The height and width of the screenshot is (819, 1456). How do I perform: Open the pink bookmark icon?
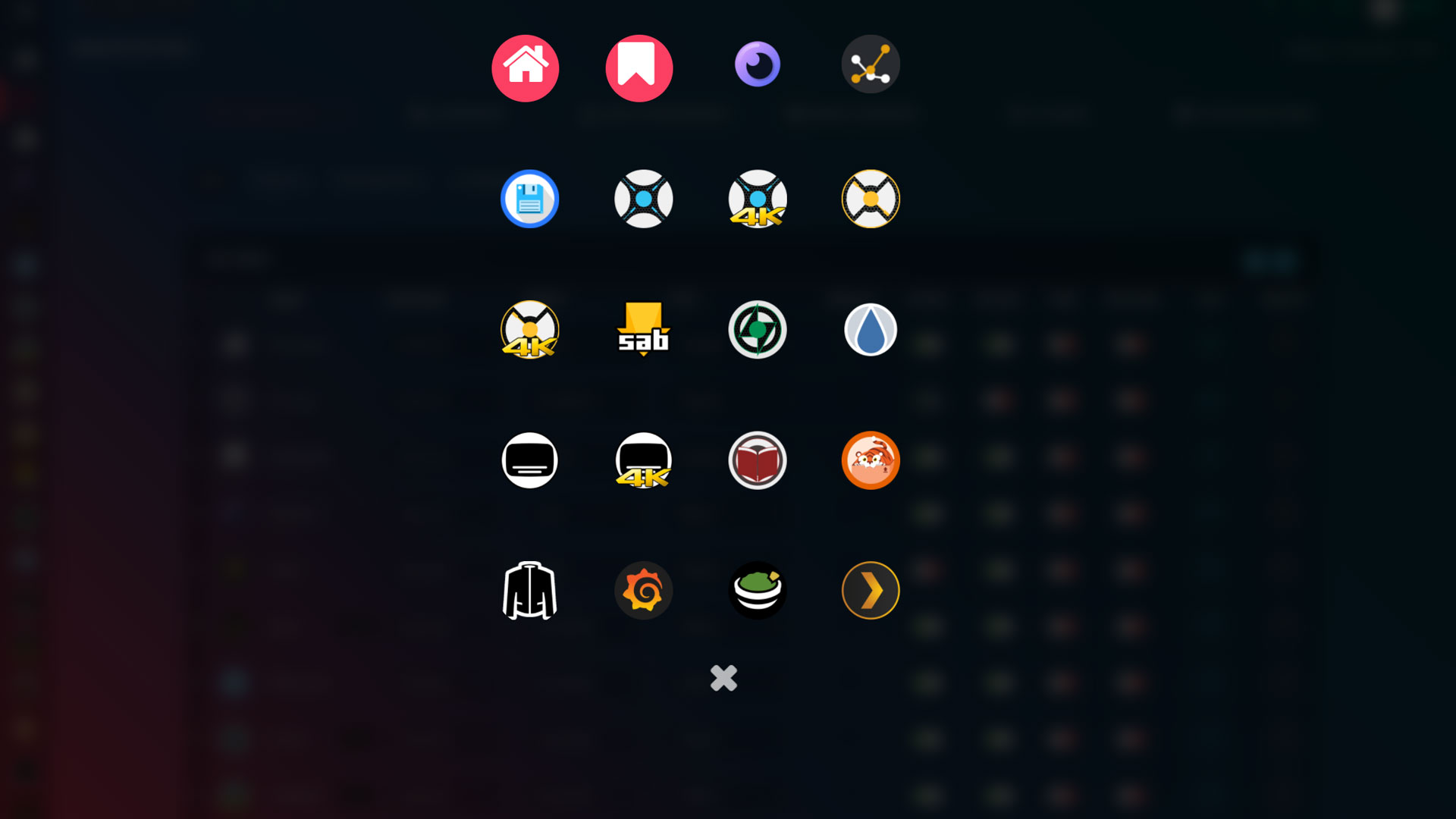639,68
